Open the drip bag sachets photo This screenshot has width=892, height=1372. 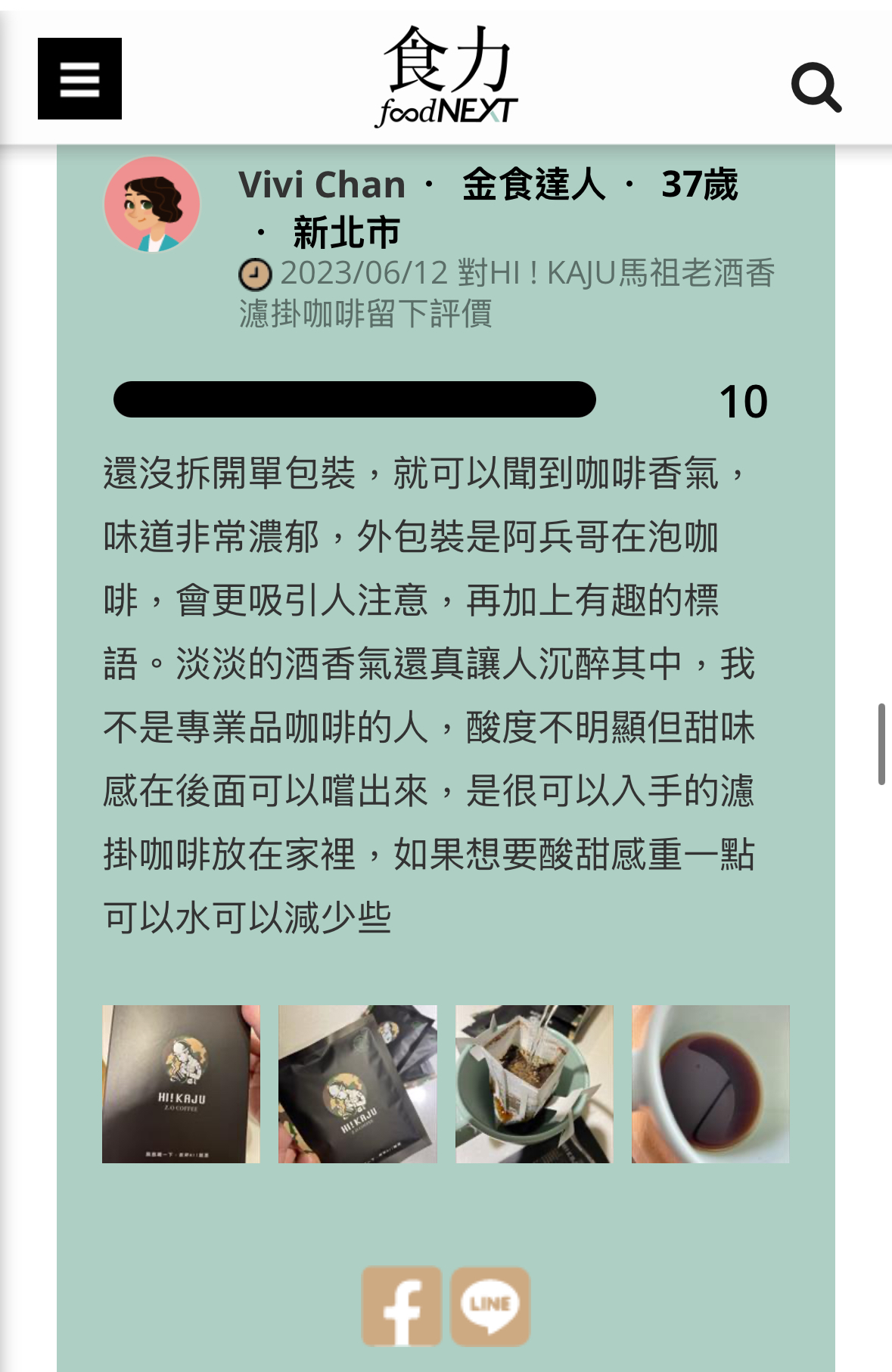[357, 1084]
